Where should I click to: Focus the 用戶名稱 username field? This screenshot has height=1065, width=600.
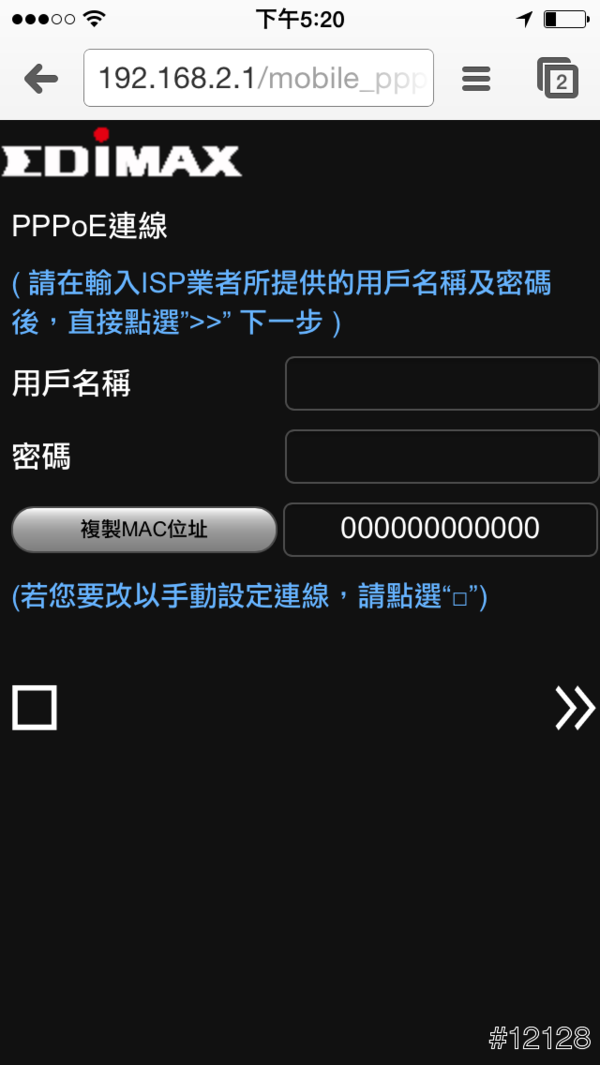coord(441,383)
